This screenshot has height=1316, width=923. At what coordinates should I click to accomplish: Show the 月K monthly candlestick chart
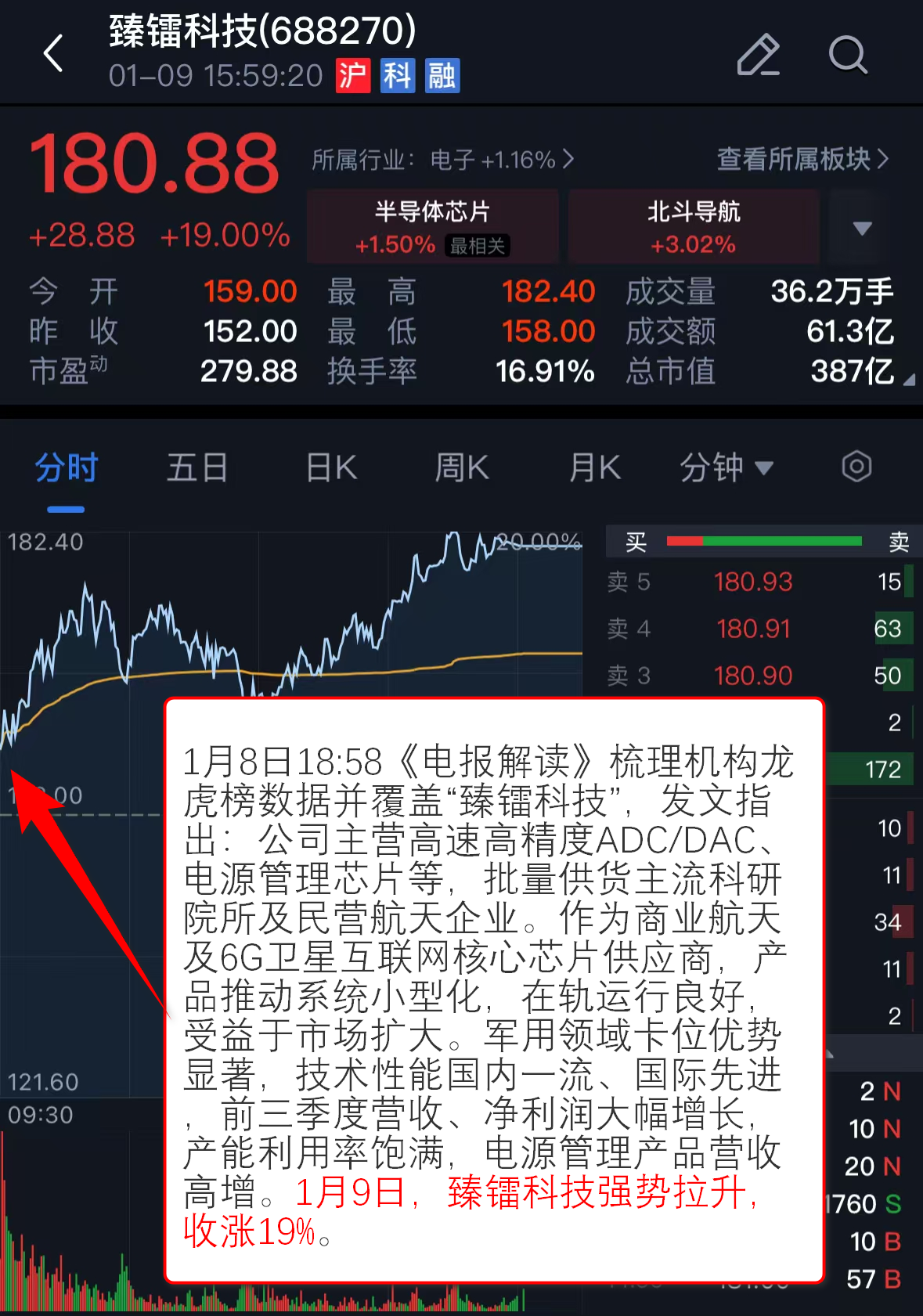[x=595, y=468]
